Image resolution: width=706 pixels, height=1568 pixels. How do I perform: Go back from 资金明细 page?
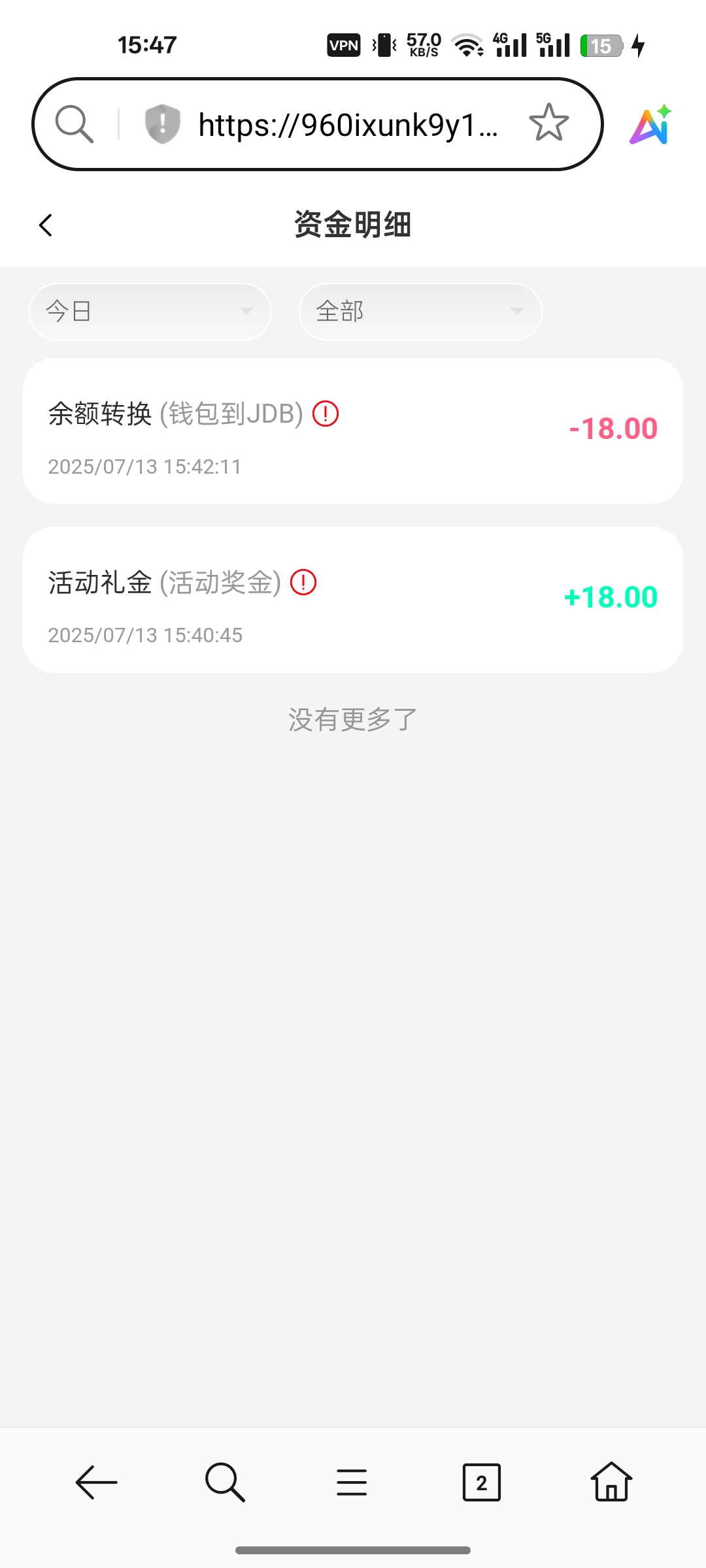(x=46, y=225)
